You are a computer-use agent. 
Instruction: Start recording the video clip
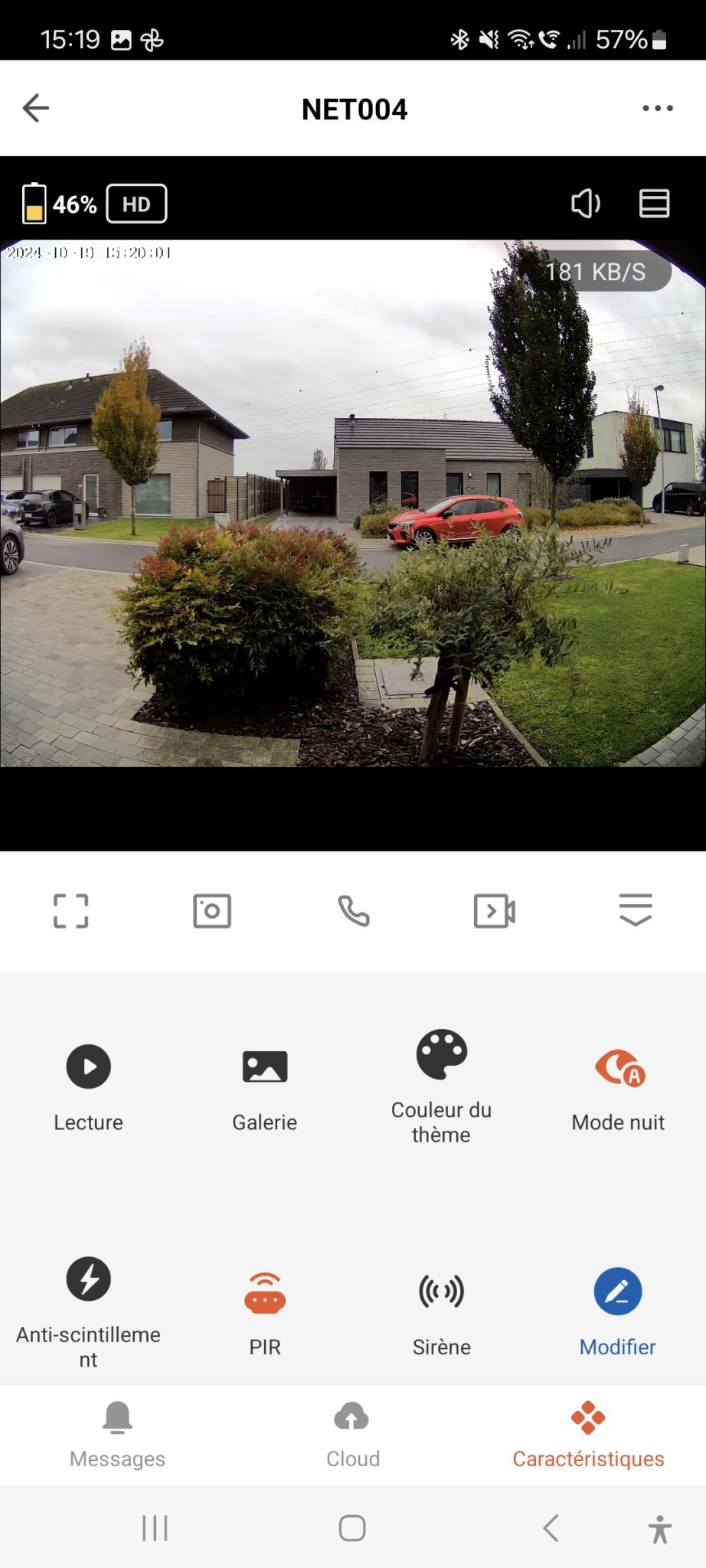pyautogui.click(x=494, y=910)
